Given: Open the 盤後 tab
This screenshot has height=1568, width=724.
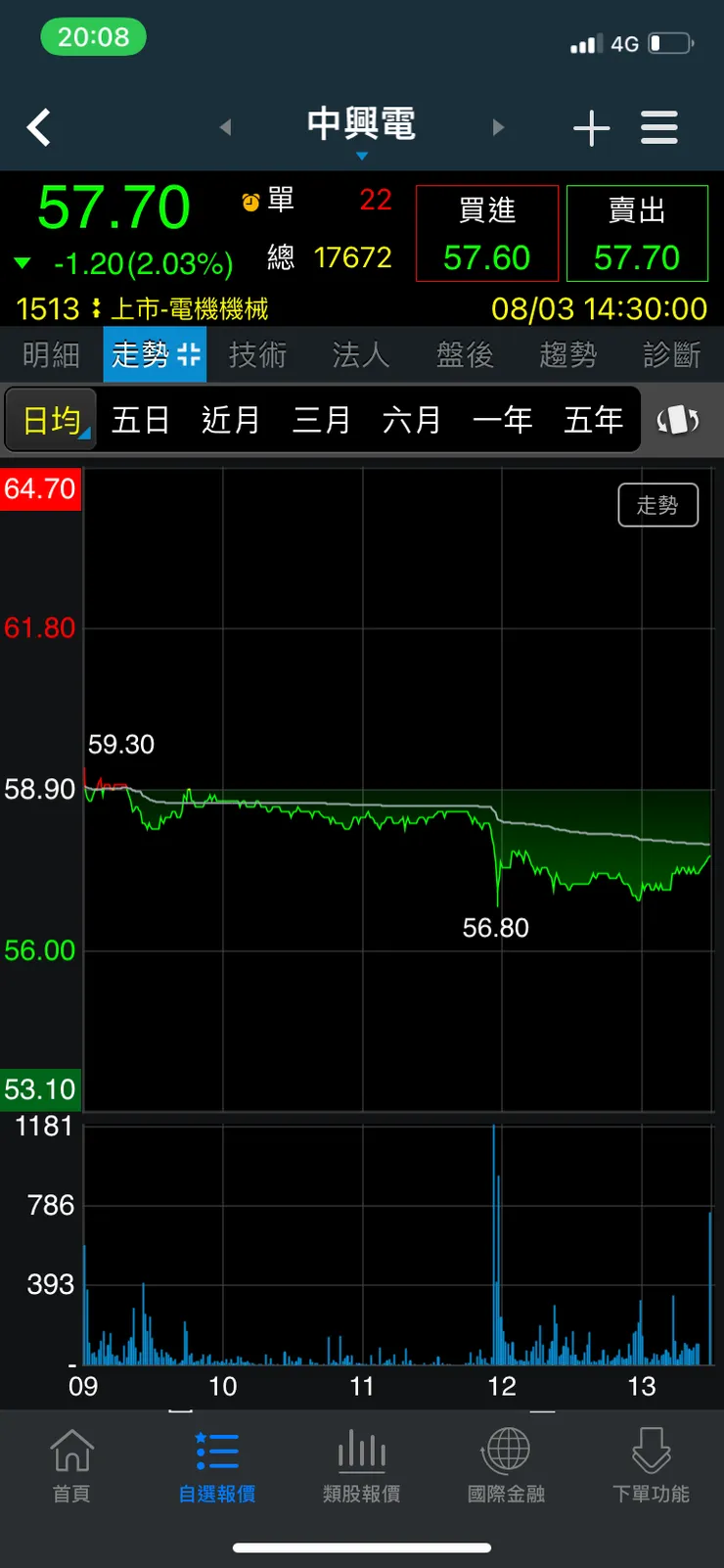Looking at the screenshot, I should pyautogui.click(x=465, y=354).
